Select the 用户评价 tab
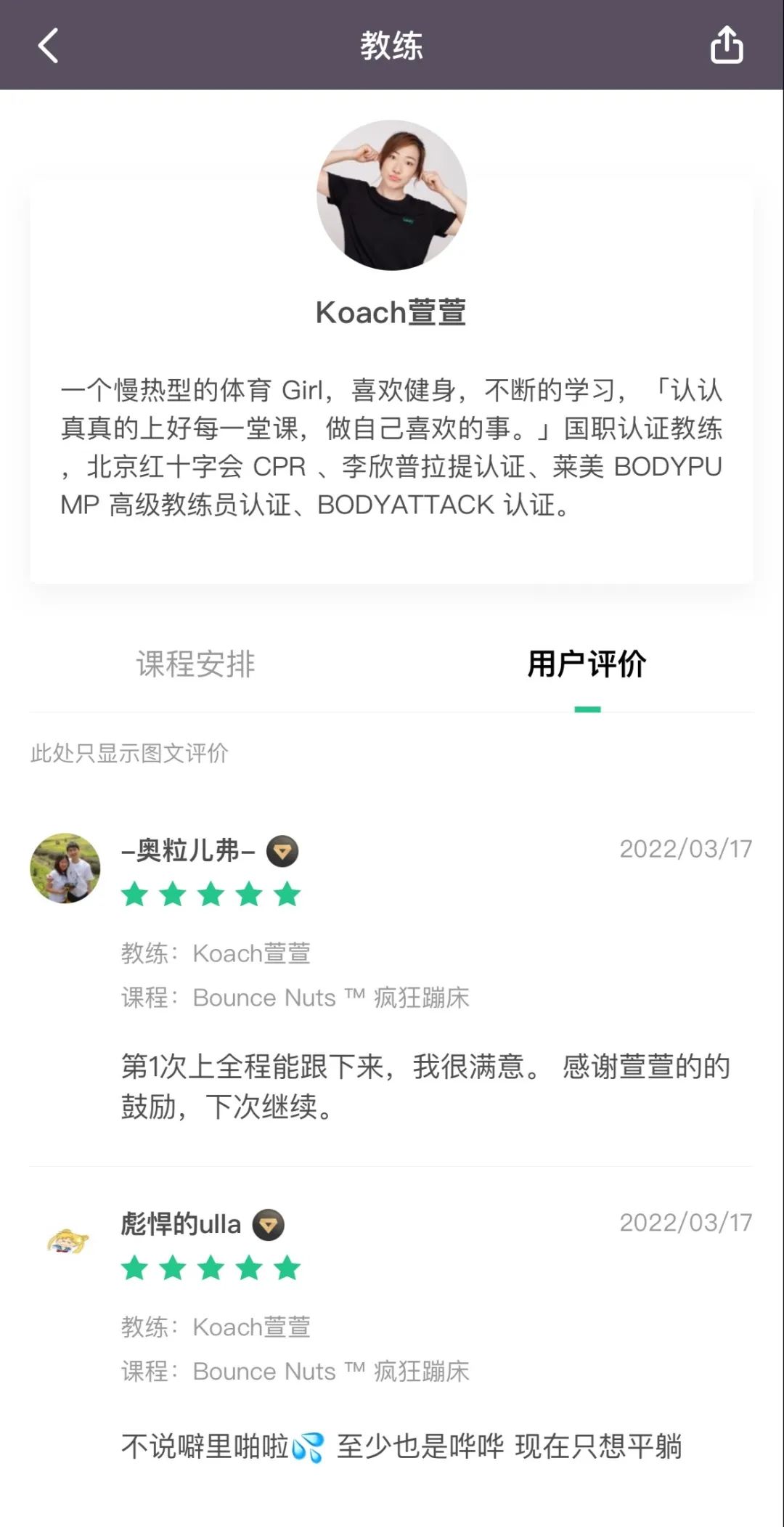The image size is (784, 1527). (x=587, y=664)
